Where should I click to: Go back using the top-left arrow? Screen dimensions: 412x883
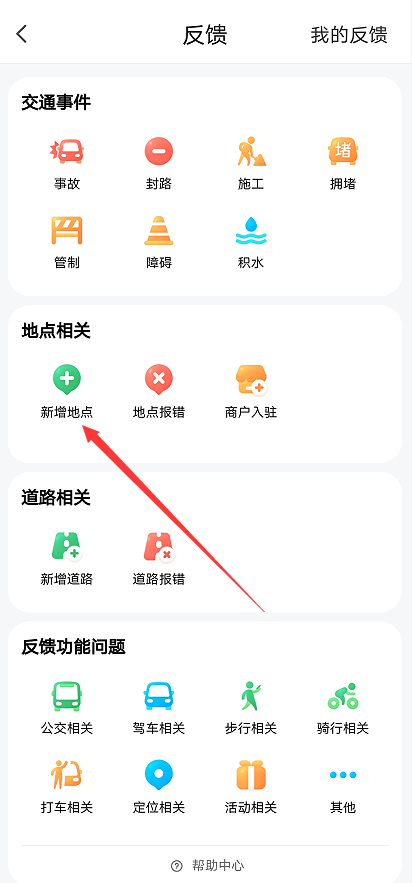pyautogui.click(x=21, y=34)
